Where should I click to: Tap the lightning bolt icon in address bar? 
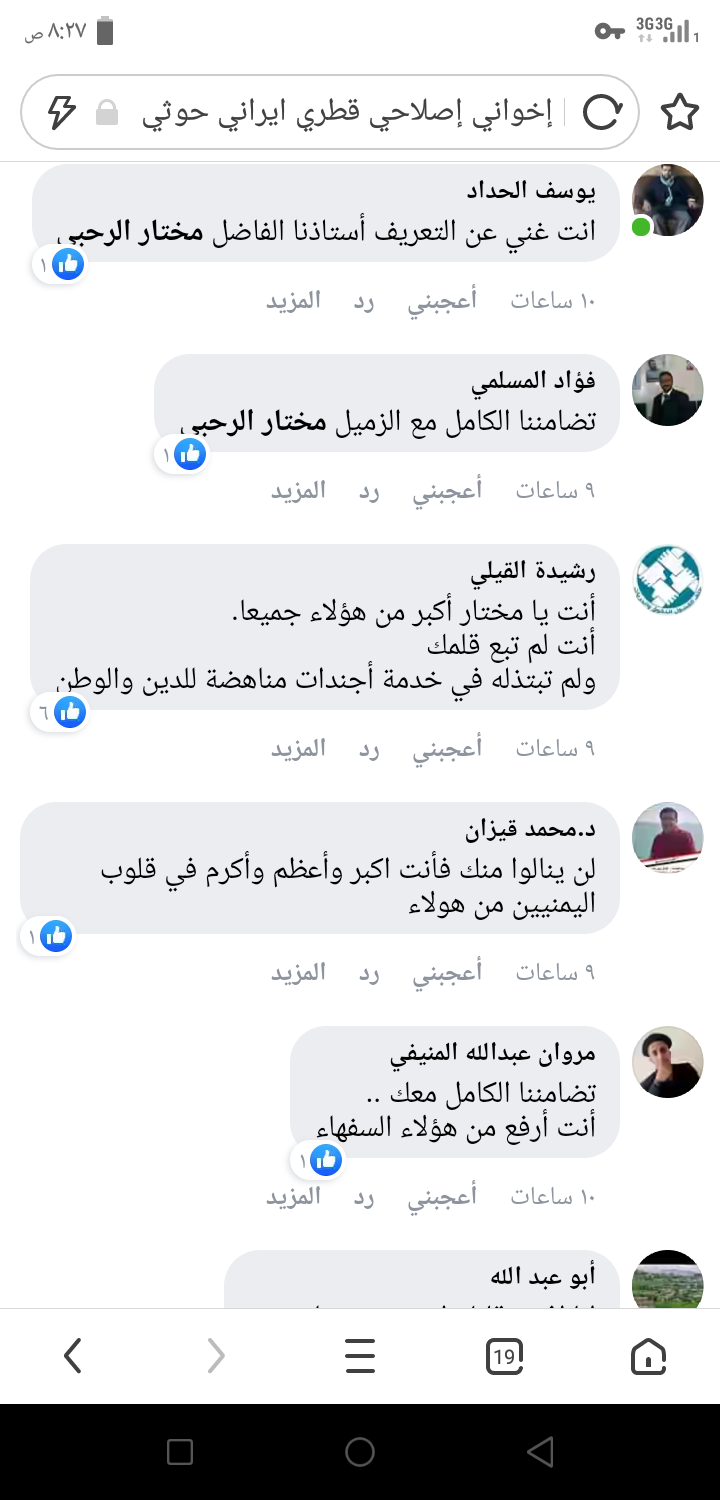[62, 113]
